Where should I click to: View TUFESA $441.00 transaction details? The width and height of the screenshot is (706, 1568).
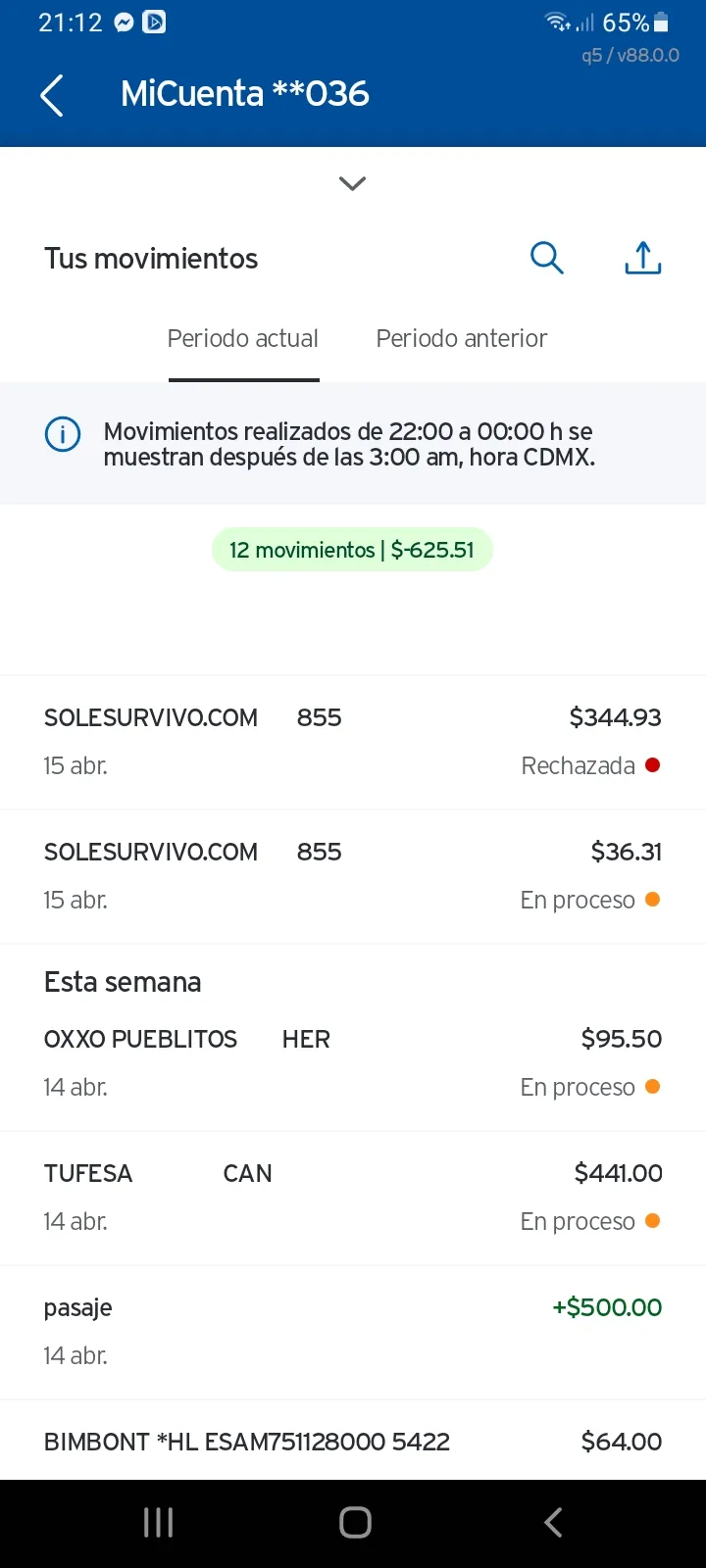353,1198
